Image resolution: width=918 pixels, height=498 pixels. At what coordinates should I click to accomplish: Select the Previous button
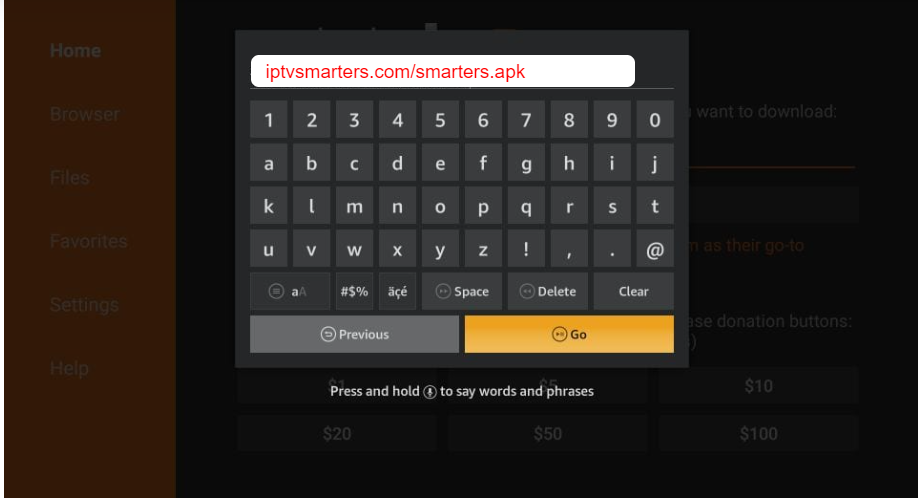pyautogui.click(x=354, y=335)
